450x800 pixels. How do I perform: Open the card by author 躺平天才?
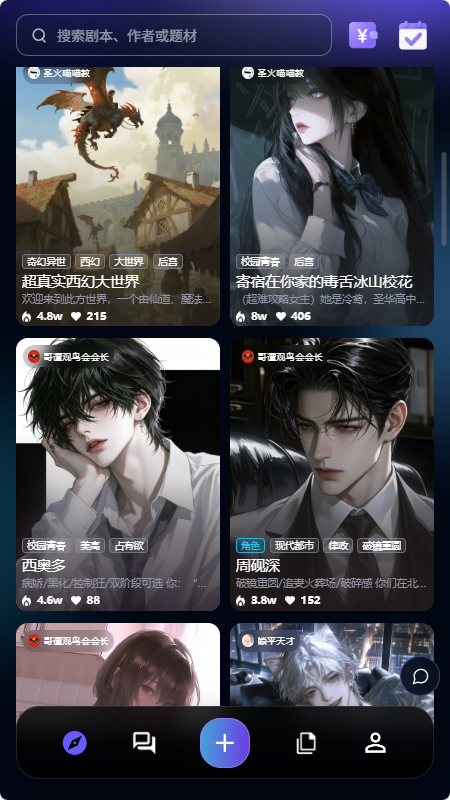332,664
